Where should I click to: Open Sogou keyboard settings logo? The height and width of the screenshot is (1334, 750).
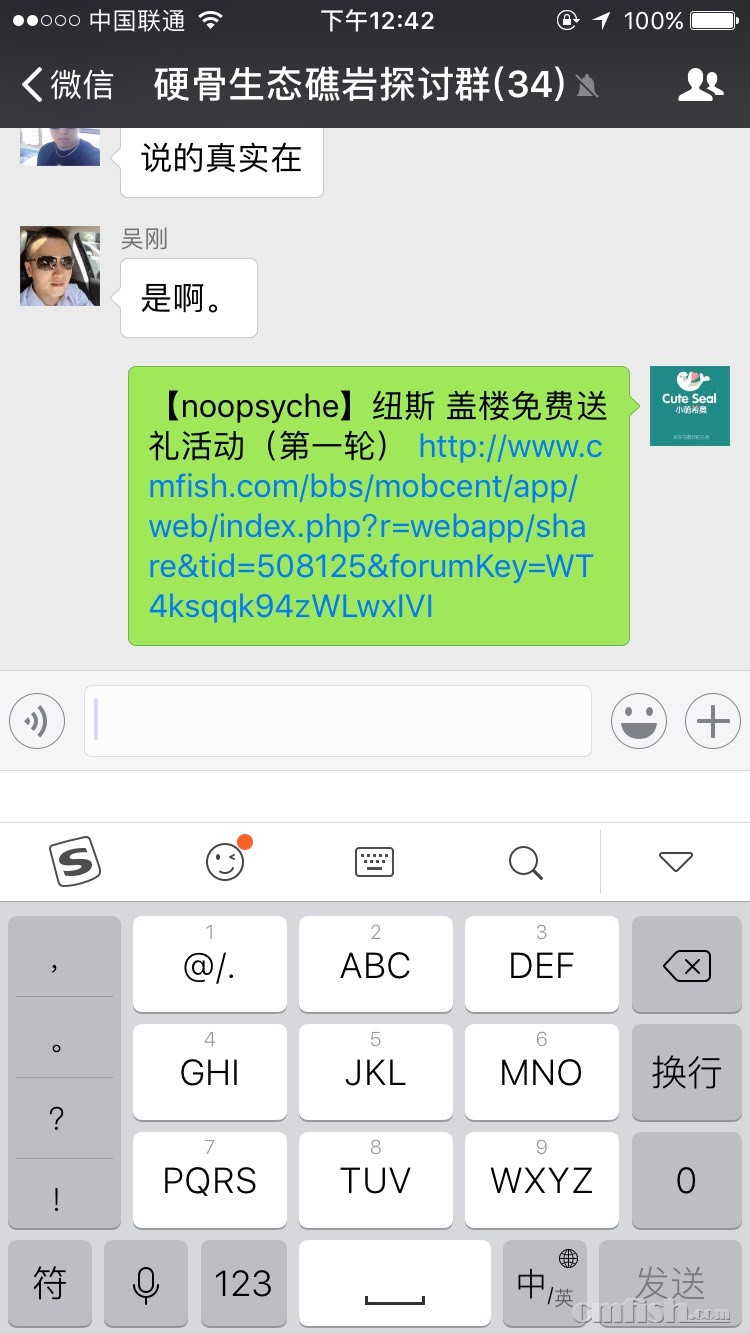(75, 861)
